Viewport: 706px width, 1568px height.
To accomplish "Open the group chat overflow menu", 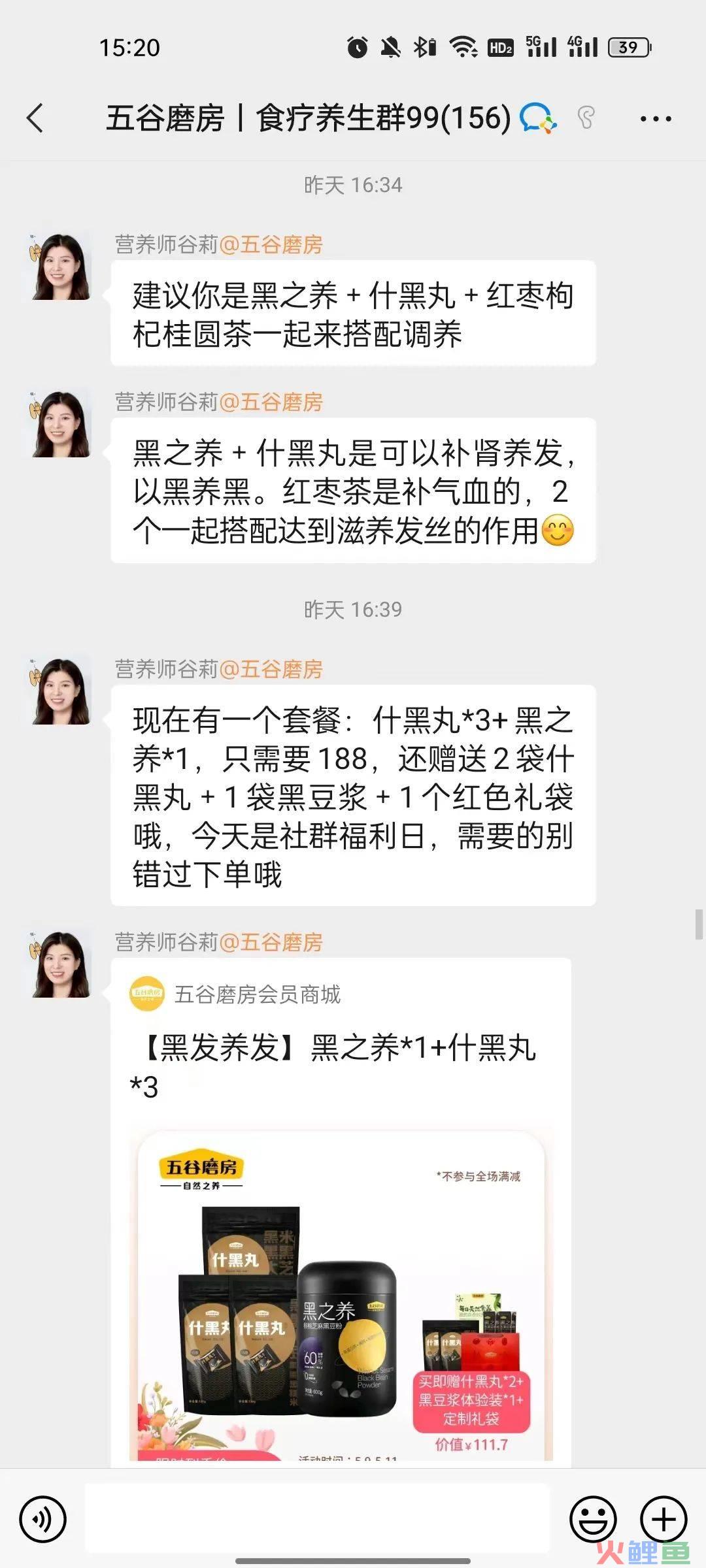I will 655,119.
